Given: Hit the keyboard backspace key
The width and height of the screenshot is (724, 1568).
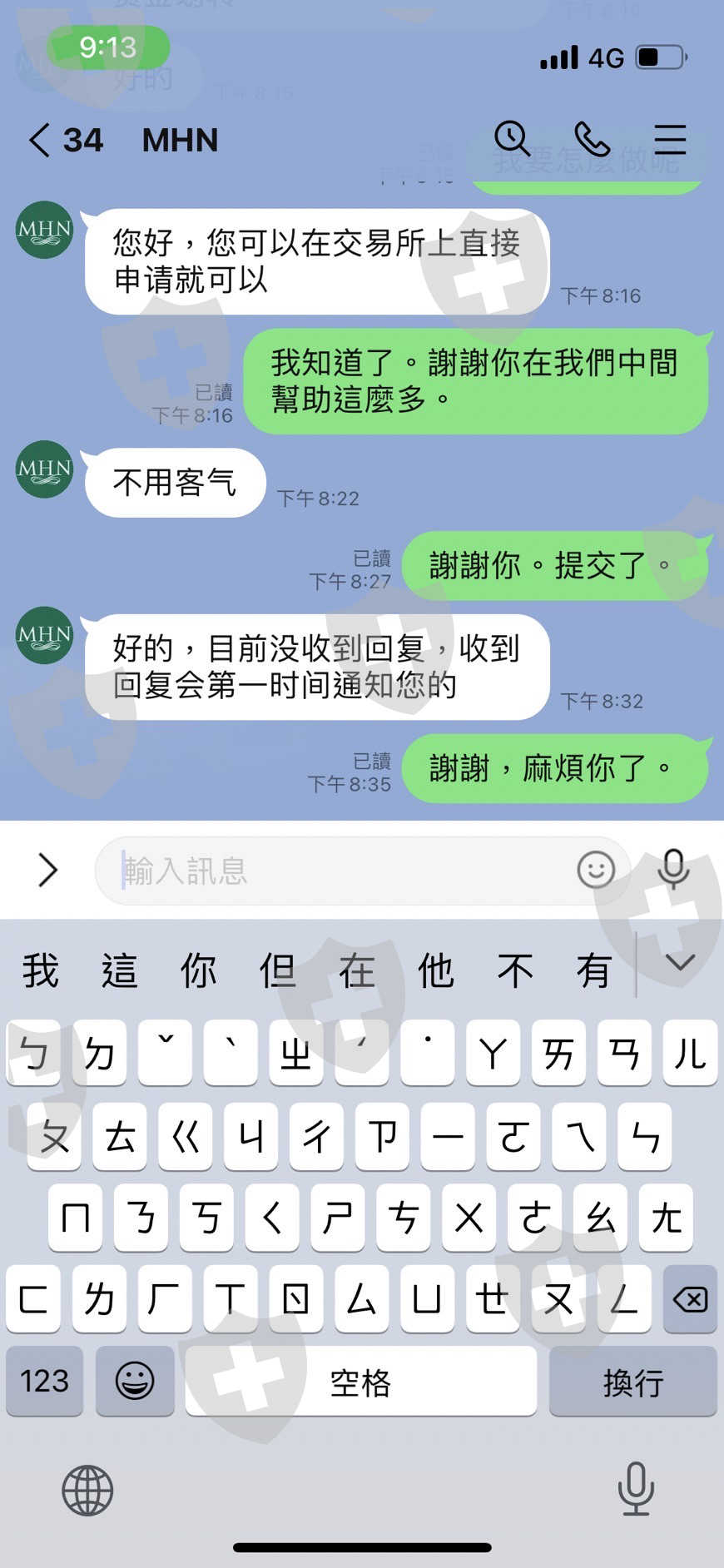Looking at the screenshot, I should click(690, 1298).
